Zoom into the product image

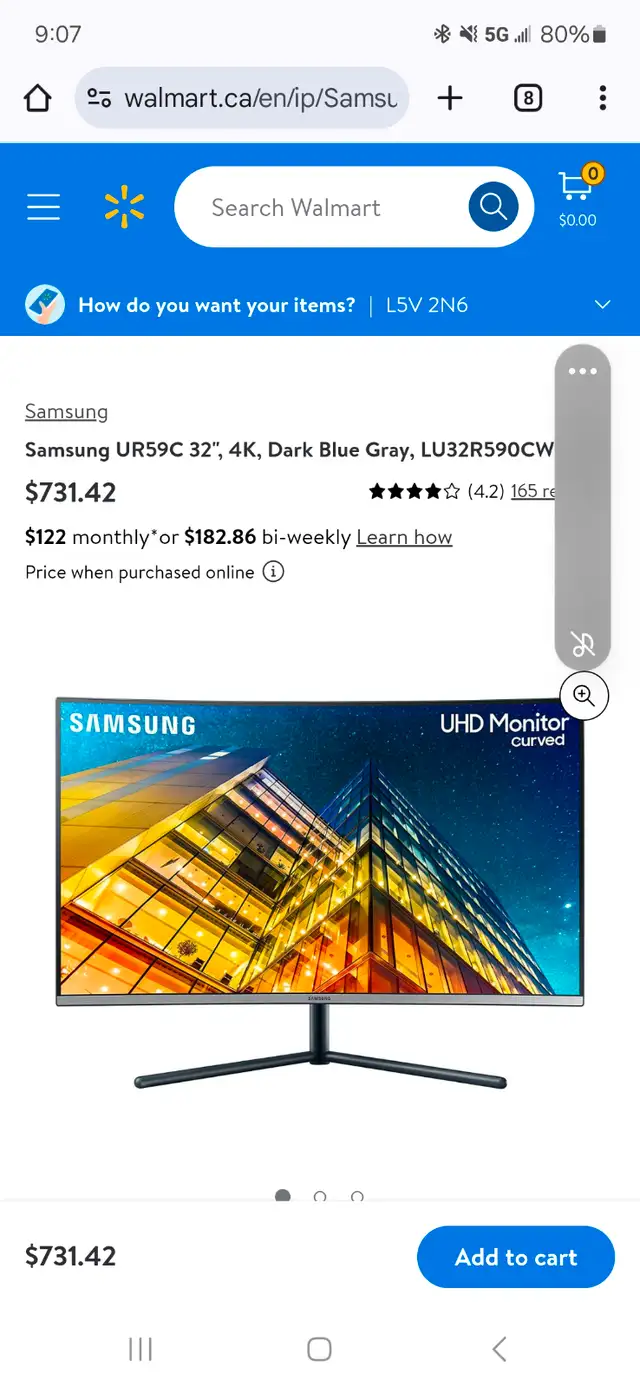(584, 695)
